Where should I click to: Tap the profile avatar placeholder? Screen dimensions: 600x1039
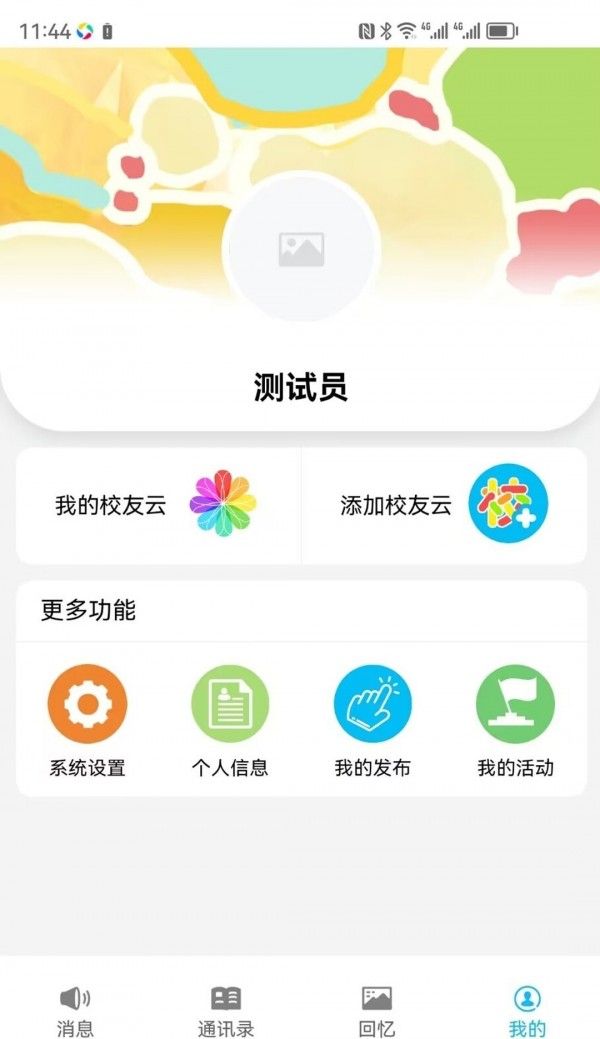coord(301,248)
